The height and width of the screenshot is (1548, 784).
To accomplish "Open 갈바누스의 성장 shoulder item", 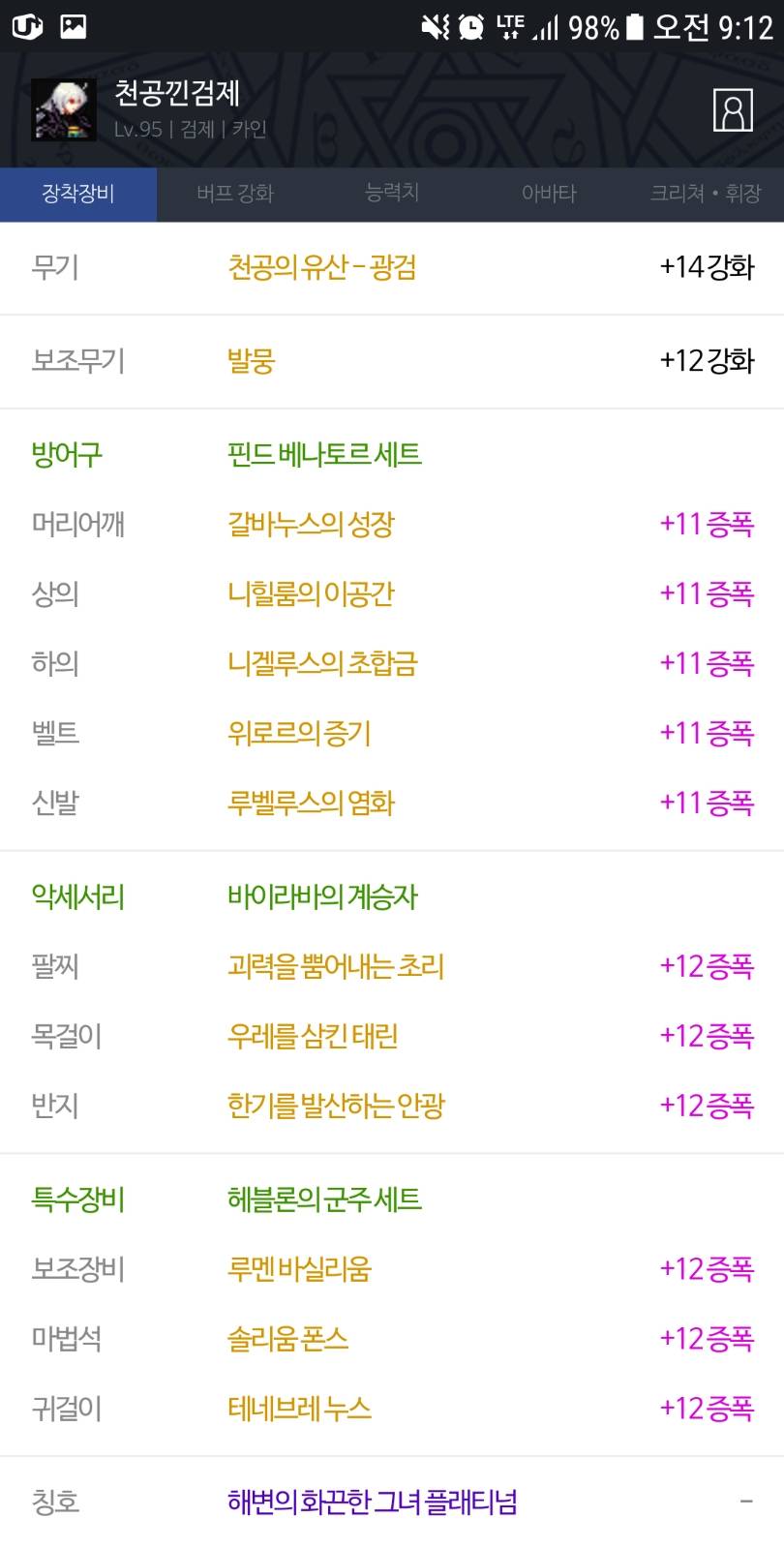I will pyautogui.click(x=311, y=525).
